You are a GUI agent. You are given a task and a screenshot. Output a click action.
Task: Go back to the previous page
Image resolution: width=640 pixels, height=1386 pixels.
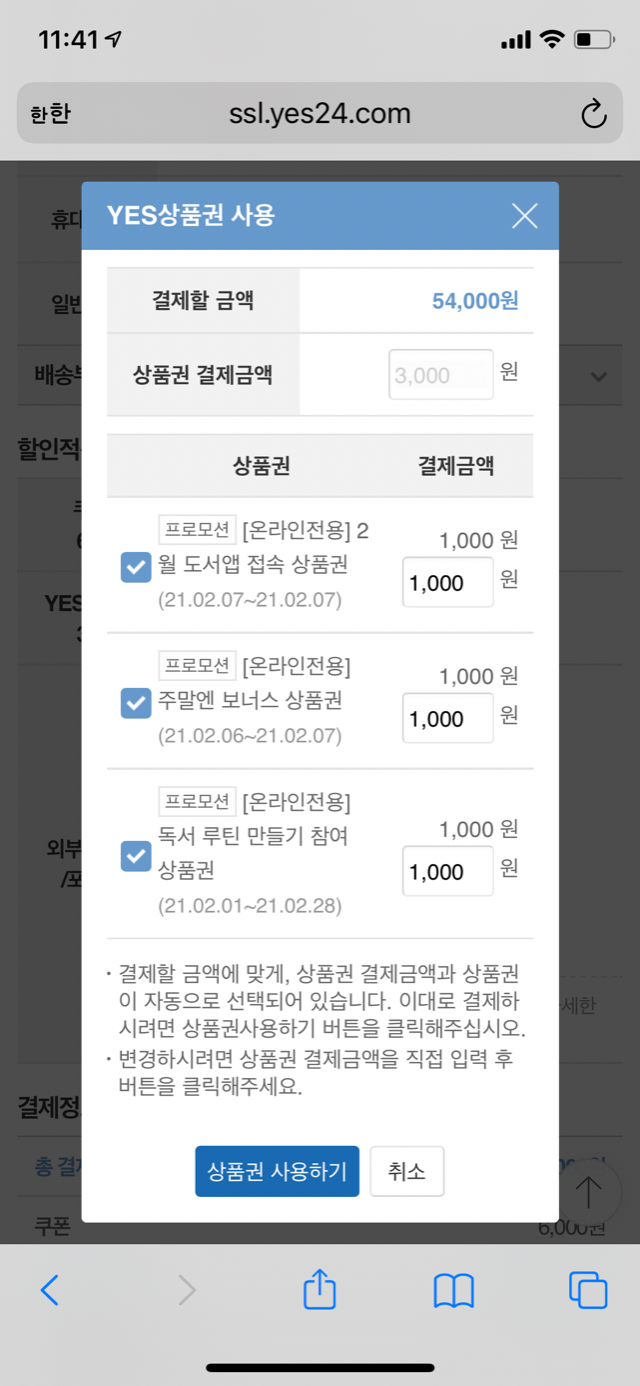point(50,1291)
